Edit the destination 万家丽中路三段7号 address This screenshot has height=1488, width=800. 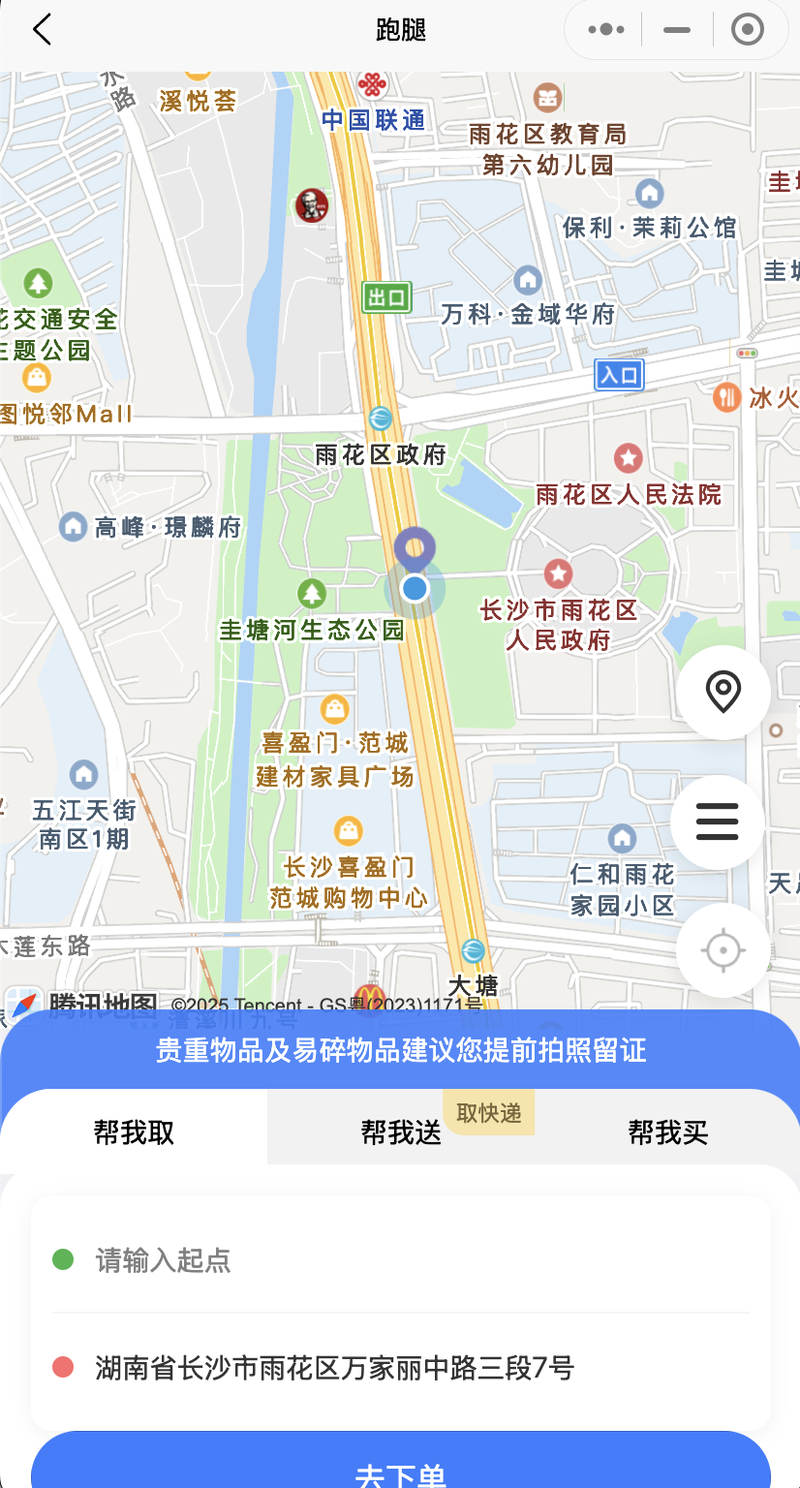tap(400, 1368)
